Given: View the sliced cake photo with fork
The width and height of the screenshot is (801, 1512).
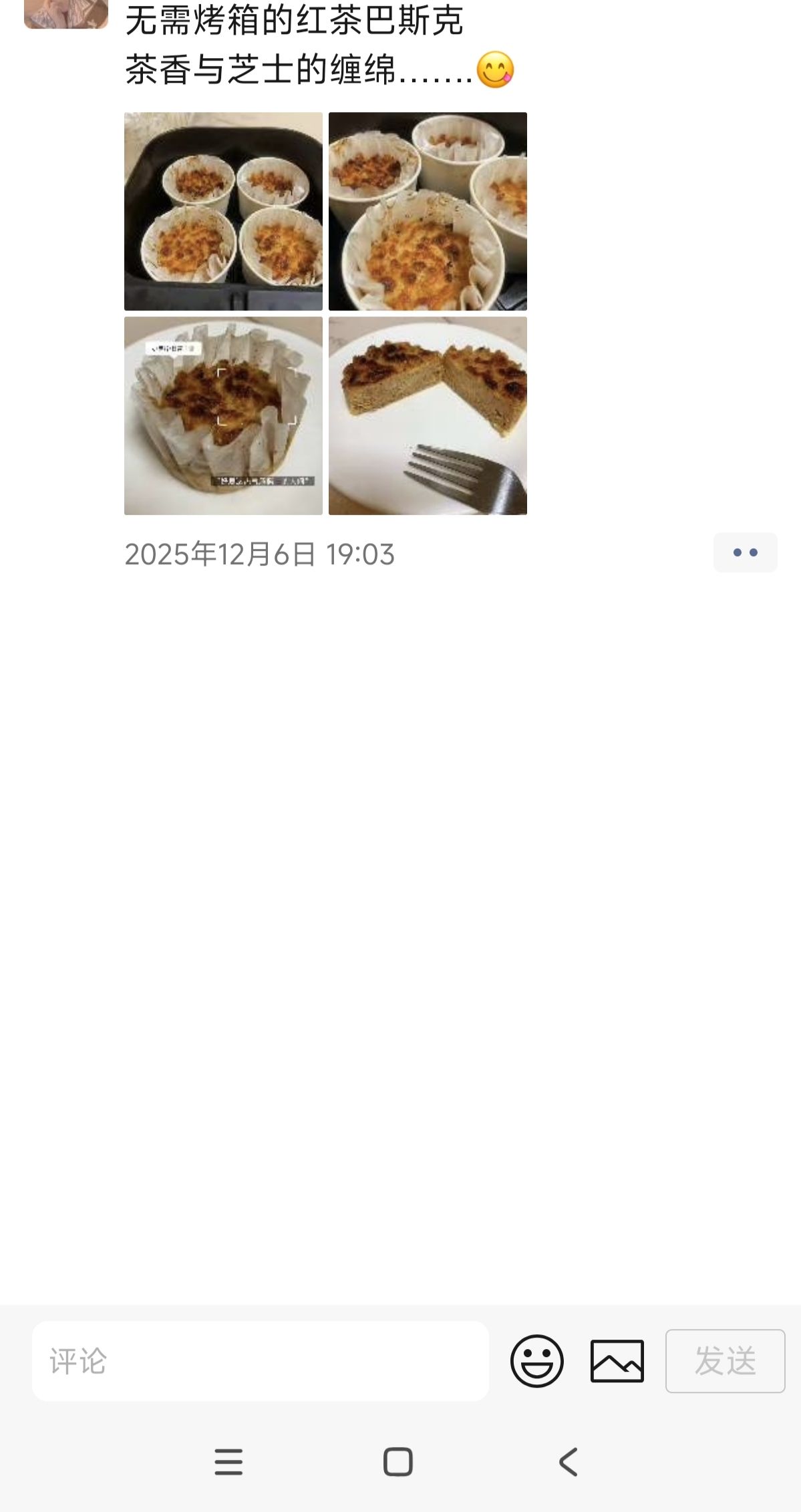Looking at the screenshot, I should [x=428, y=415].
